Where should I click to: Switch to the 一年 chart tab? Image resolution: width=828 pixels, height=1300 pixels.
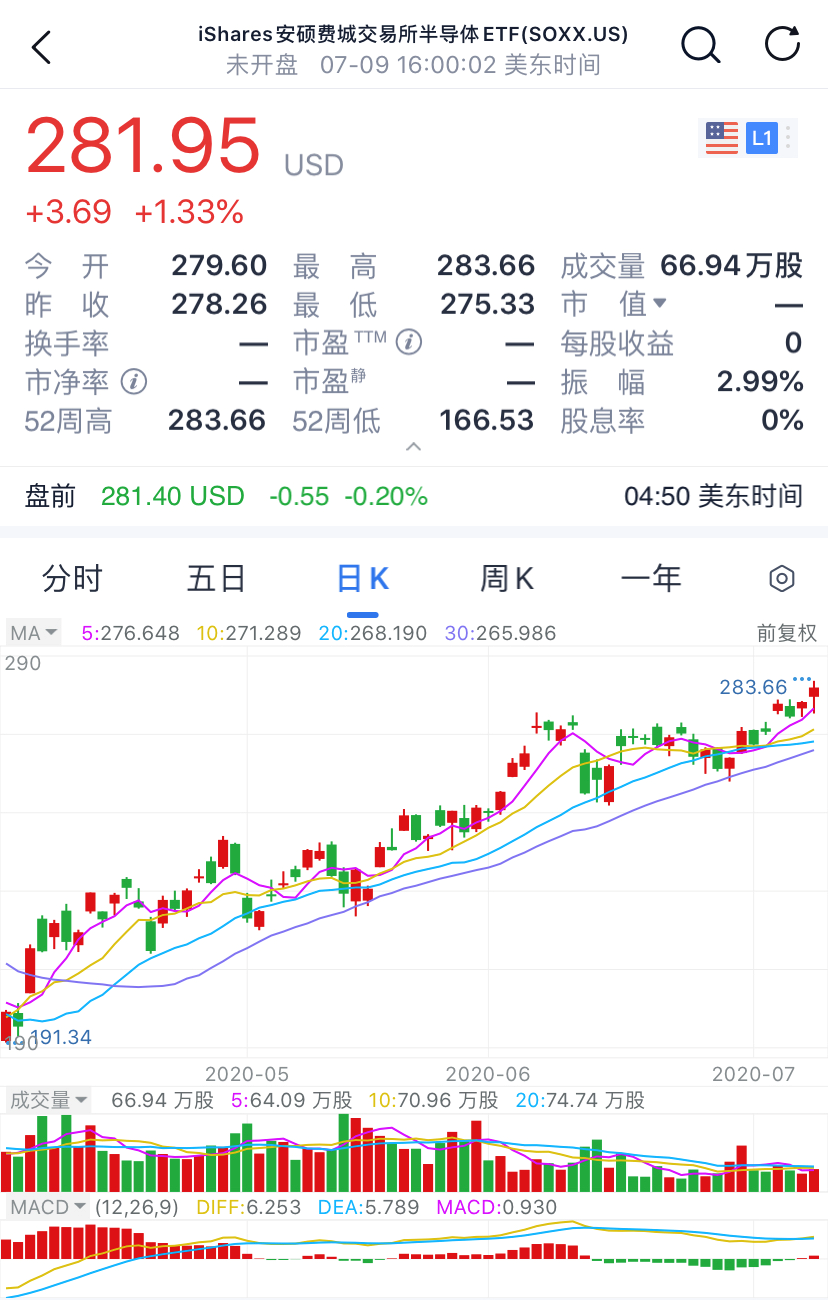[651, 578]
